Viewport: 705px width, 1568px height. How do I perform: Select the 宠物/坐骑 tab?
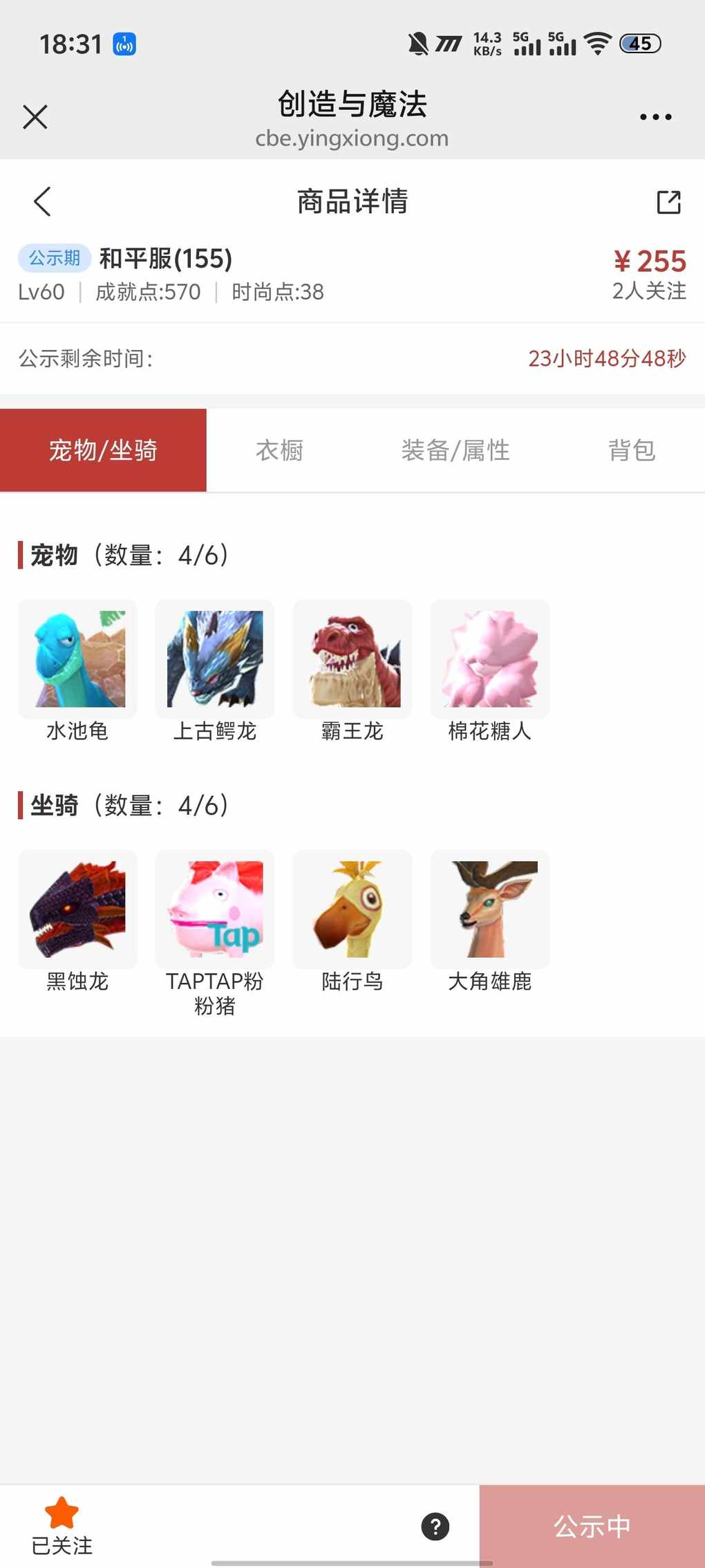103,450
